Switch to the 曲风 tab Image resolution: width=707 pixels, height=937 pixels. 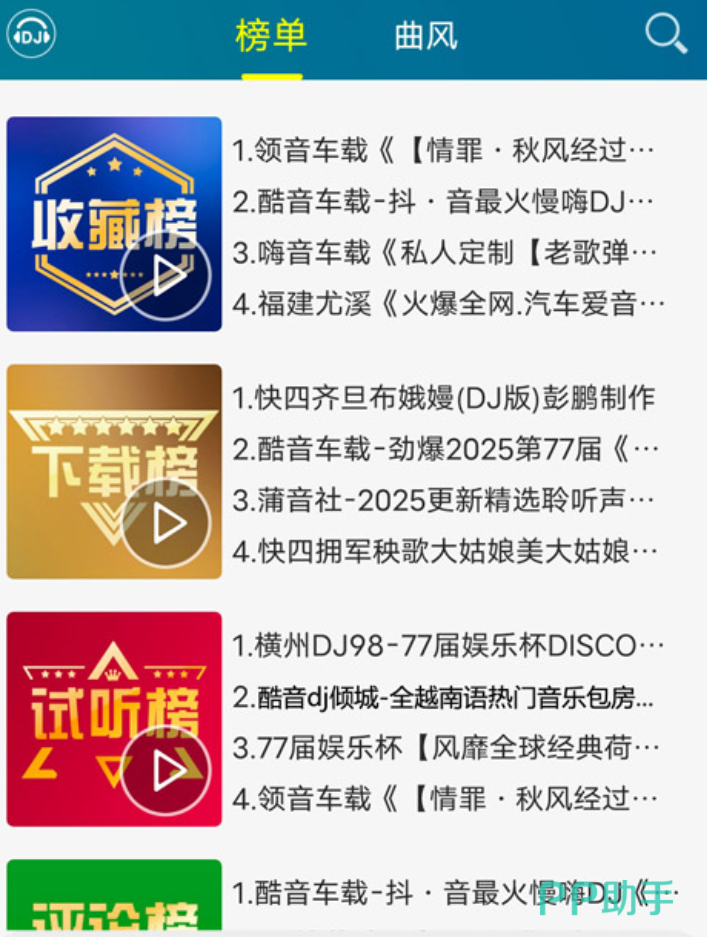pyautogui.click(x=426, y=36)
